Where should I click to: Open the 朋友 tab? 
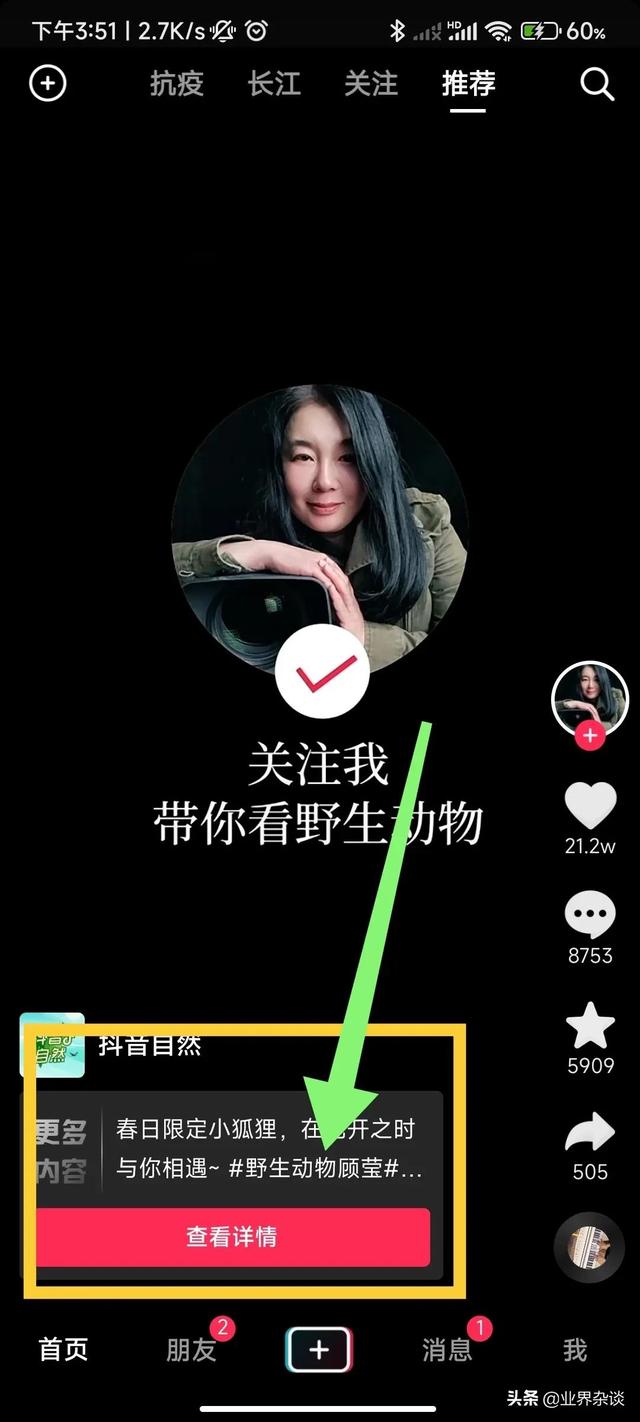pos(191,1350)
